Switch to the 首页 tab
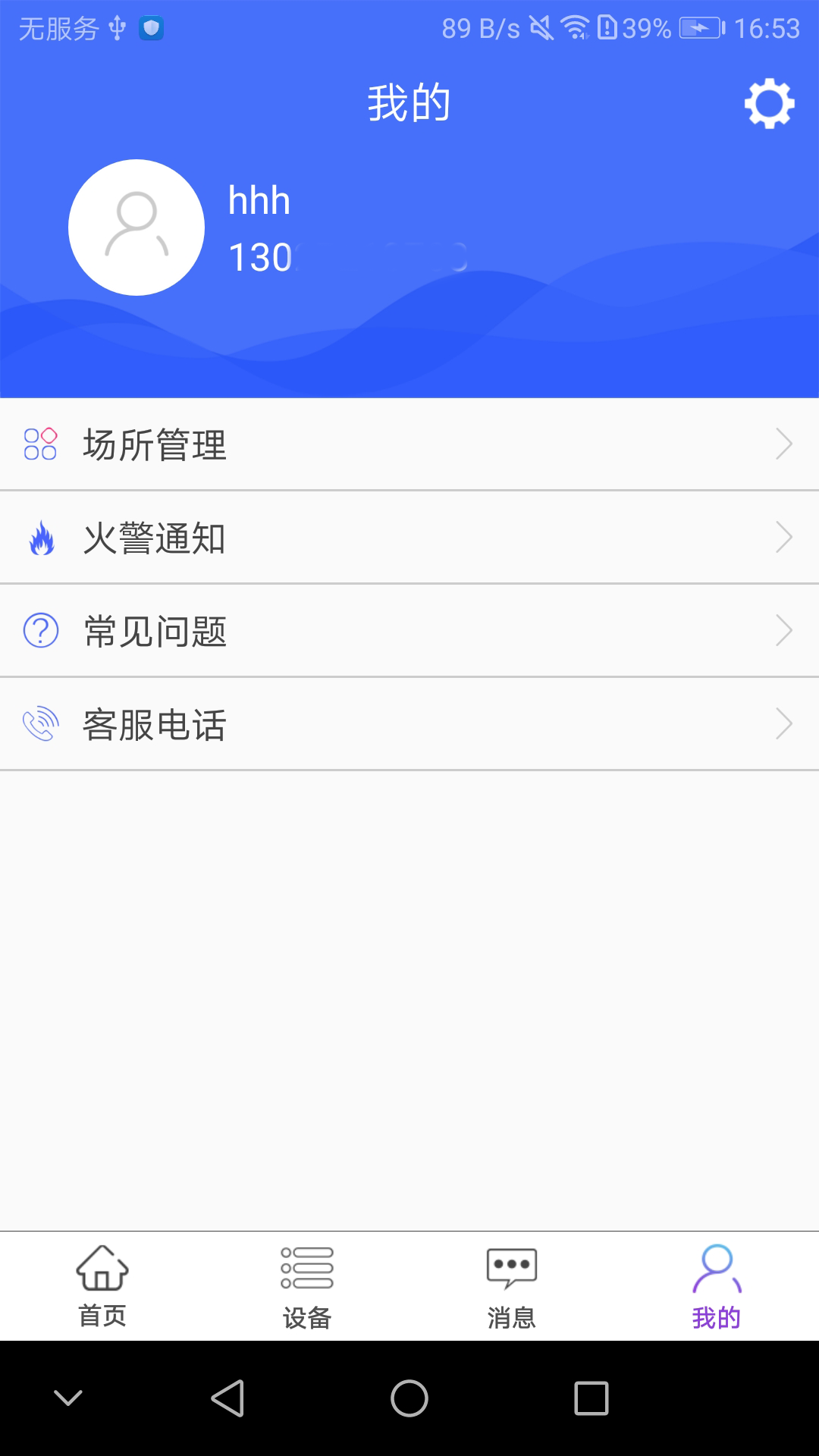Screen dimensions: 819x1456 pos(102,1286)
